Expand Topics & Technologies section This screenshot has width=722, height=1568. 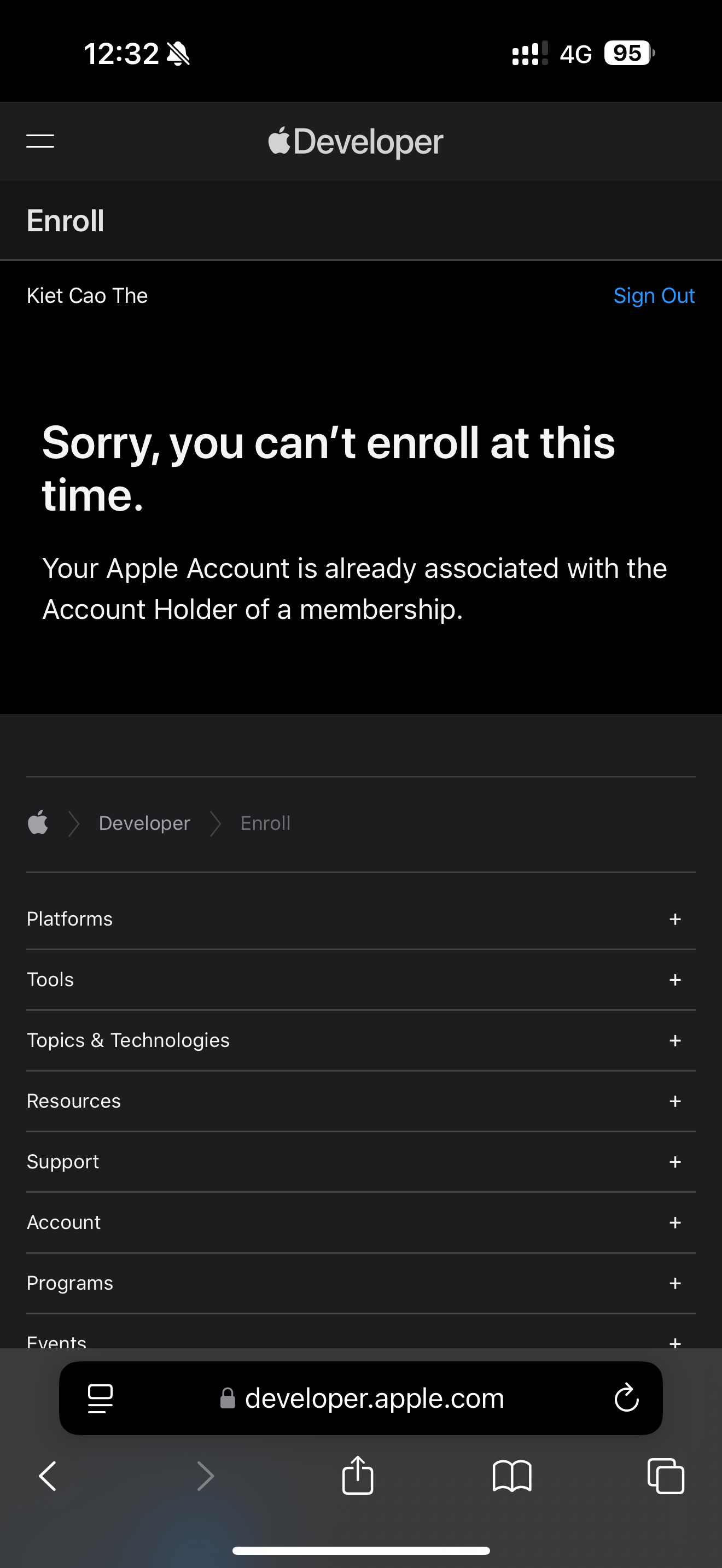click(674, 1041)
